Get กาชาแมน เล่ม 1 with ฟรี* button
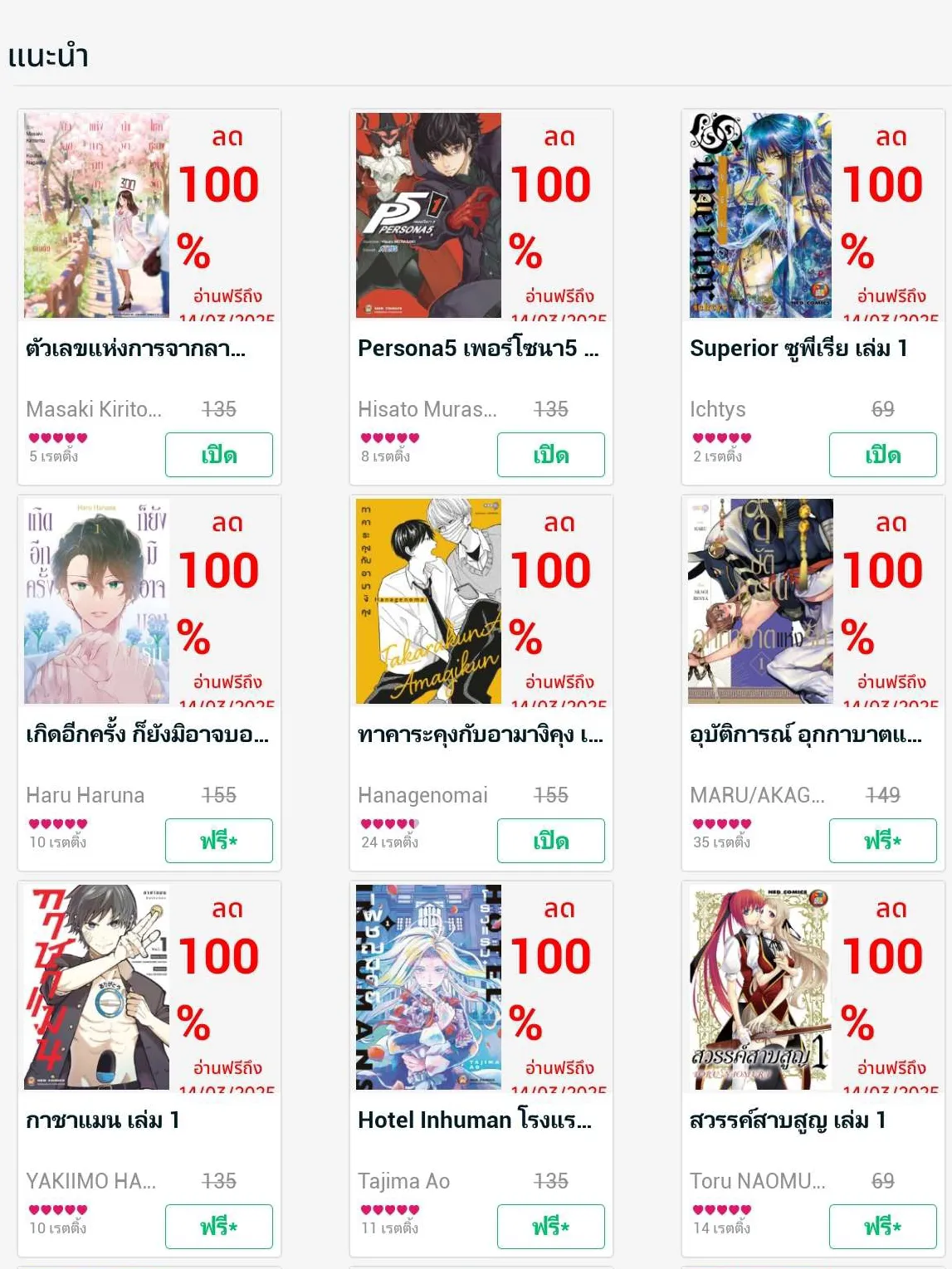 218,1227
